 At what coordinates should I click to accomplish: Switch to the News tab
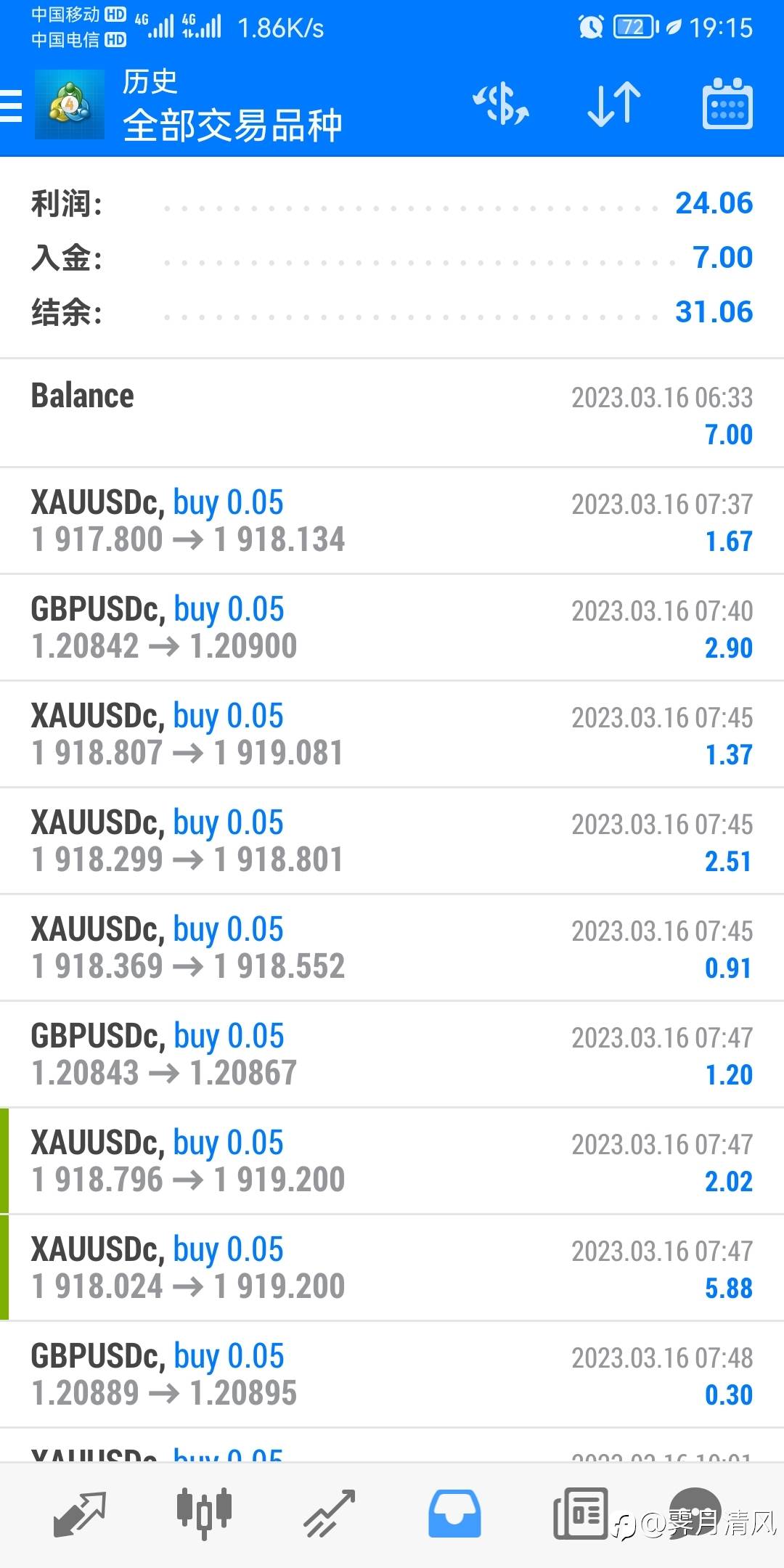(580, 1514)
